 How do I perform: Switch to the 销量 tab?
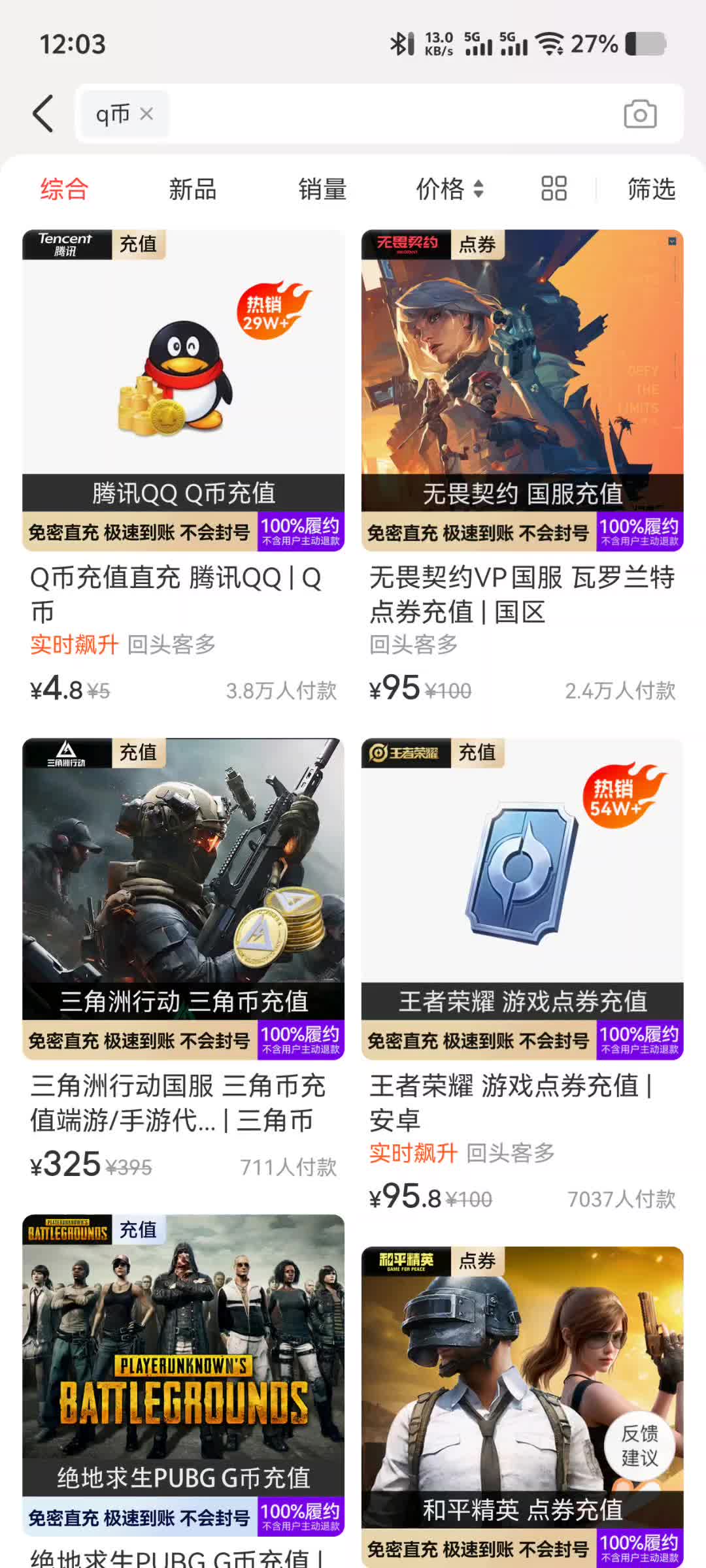[321, 189]
